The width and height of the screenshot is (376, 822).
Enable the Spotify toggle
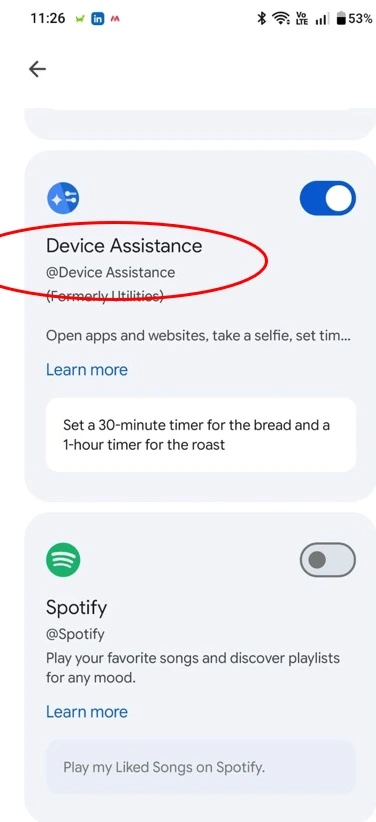(328, 560)
